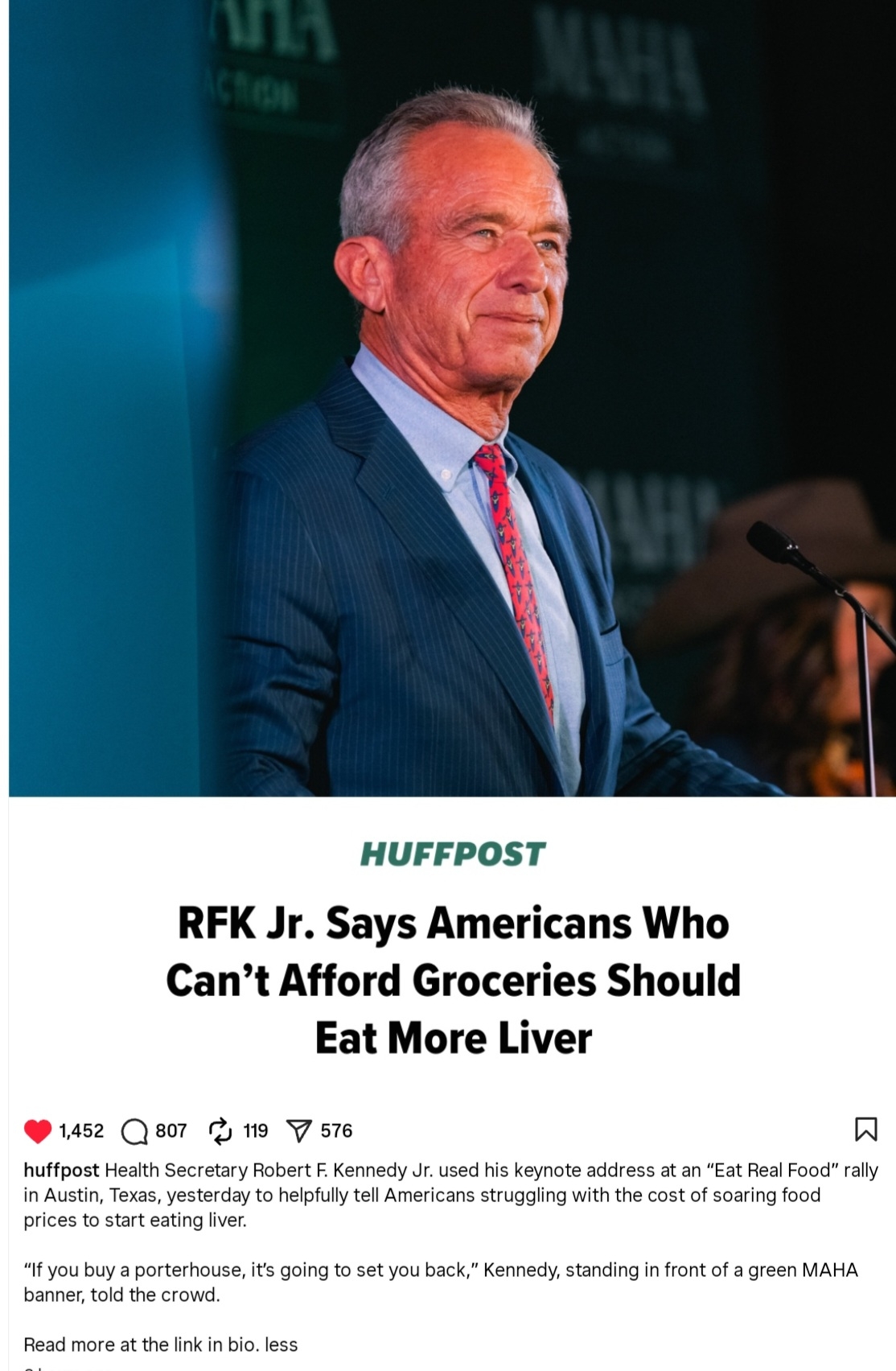Share the post via send icon

click(298, 1131)
